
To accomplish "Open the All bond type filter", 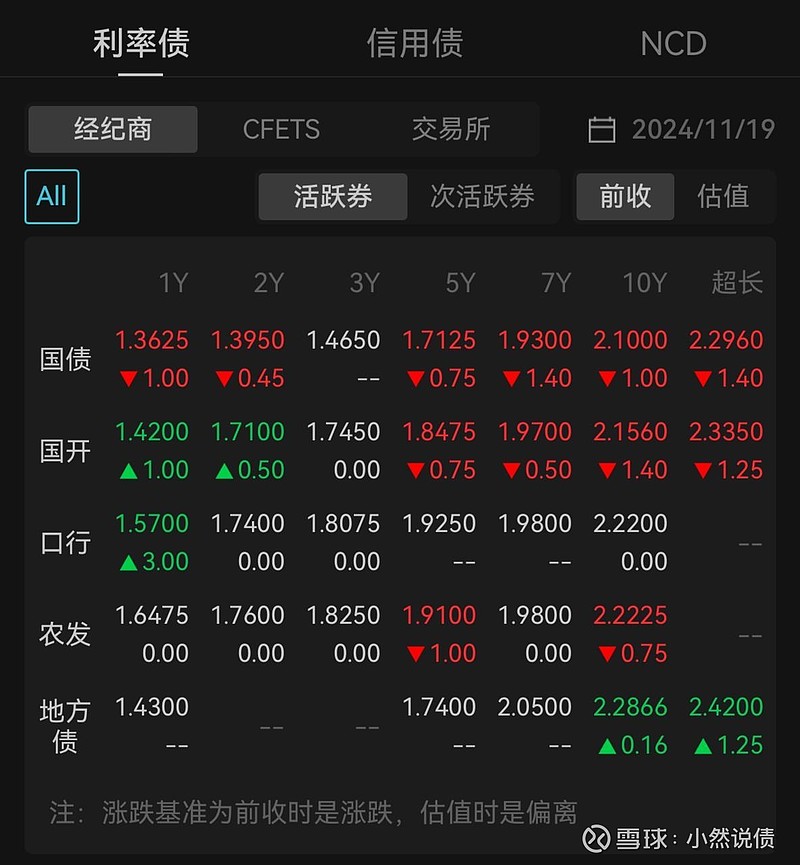I will coord(51,196).
